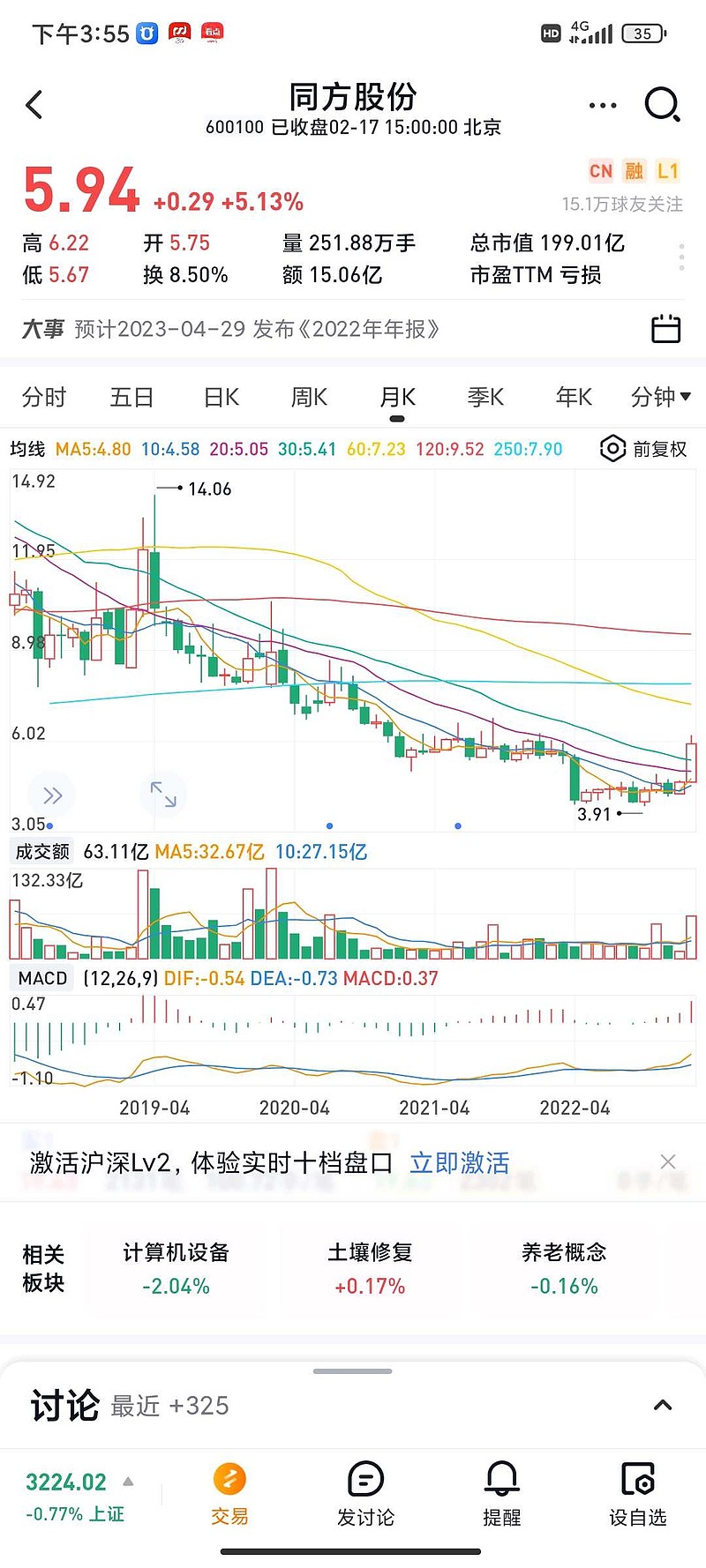Open the 计算机设备 related sector

(176, 1269)
